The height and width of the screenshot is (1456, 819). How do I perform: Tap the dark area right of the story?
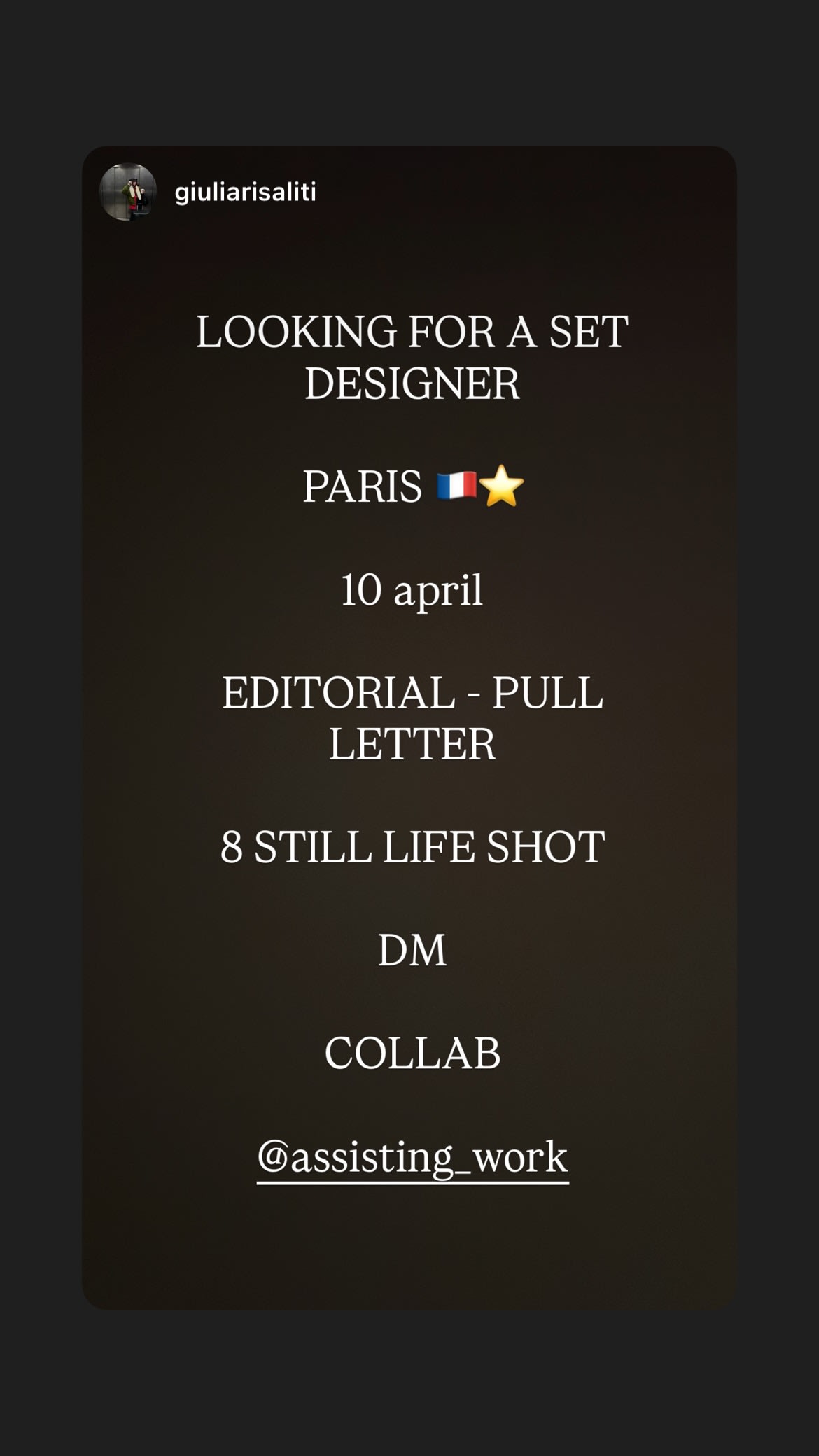[777, 728]
